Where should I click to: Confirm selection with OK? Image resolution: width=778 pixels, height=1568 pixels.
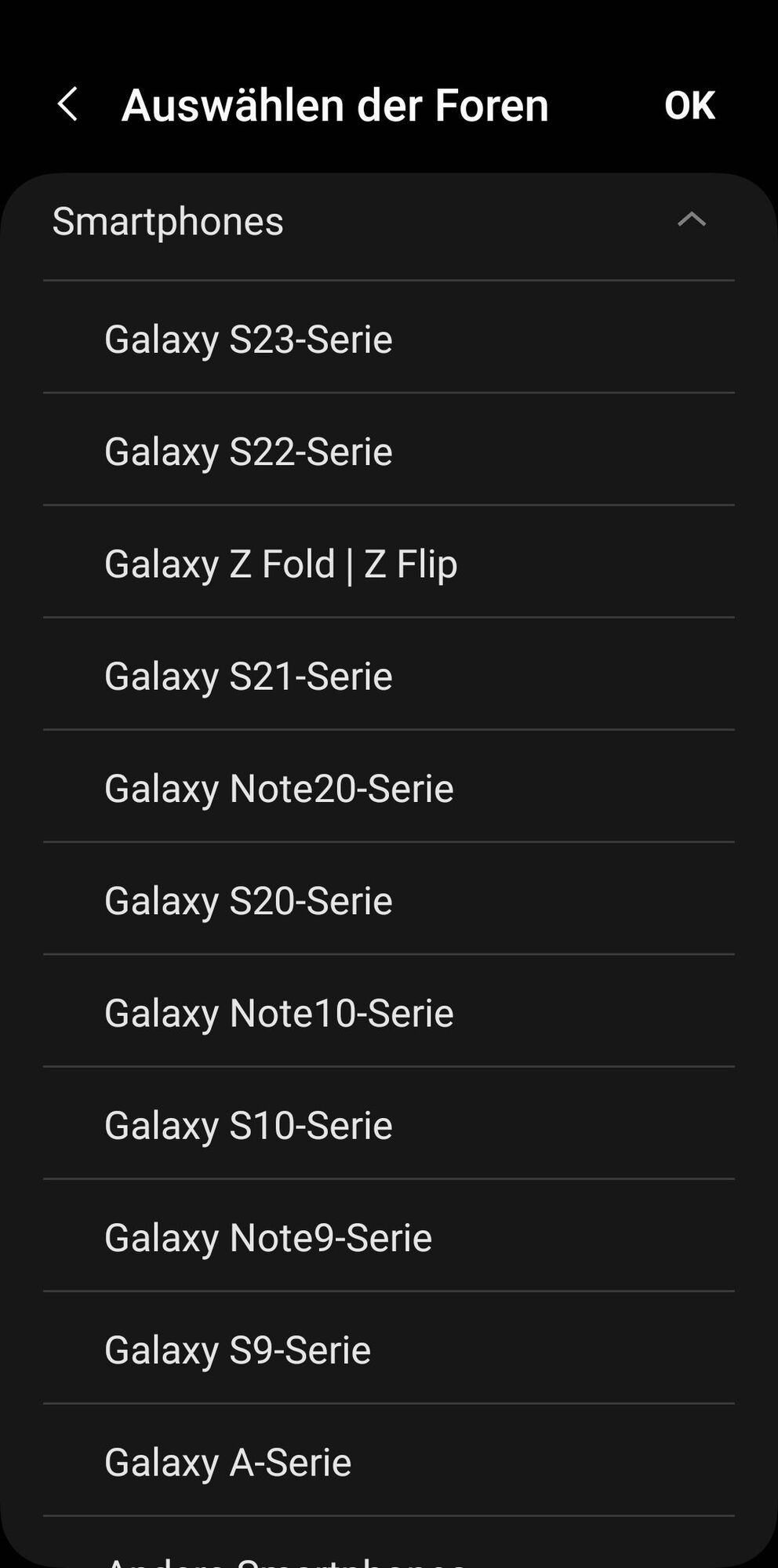(x=689, y=105)
